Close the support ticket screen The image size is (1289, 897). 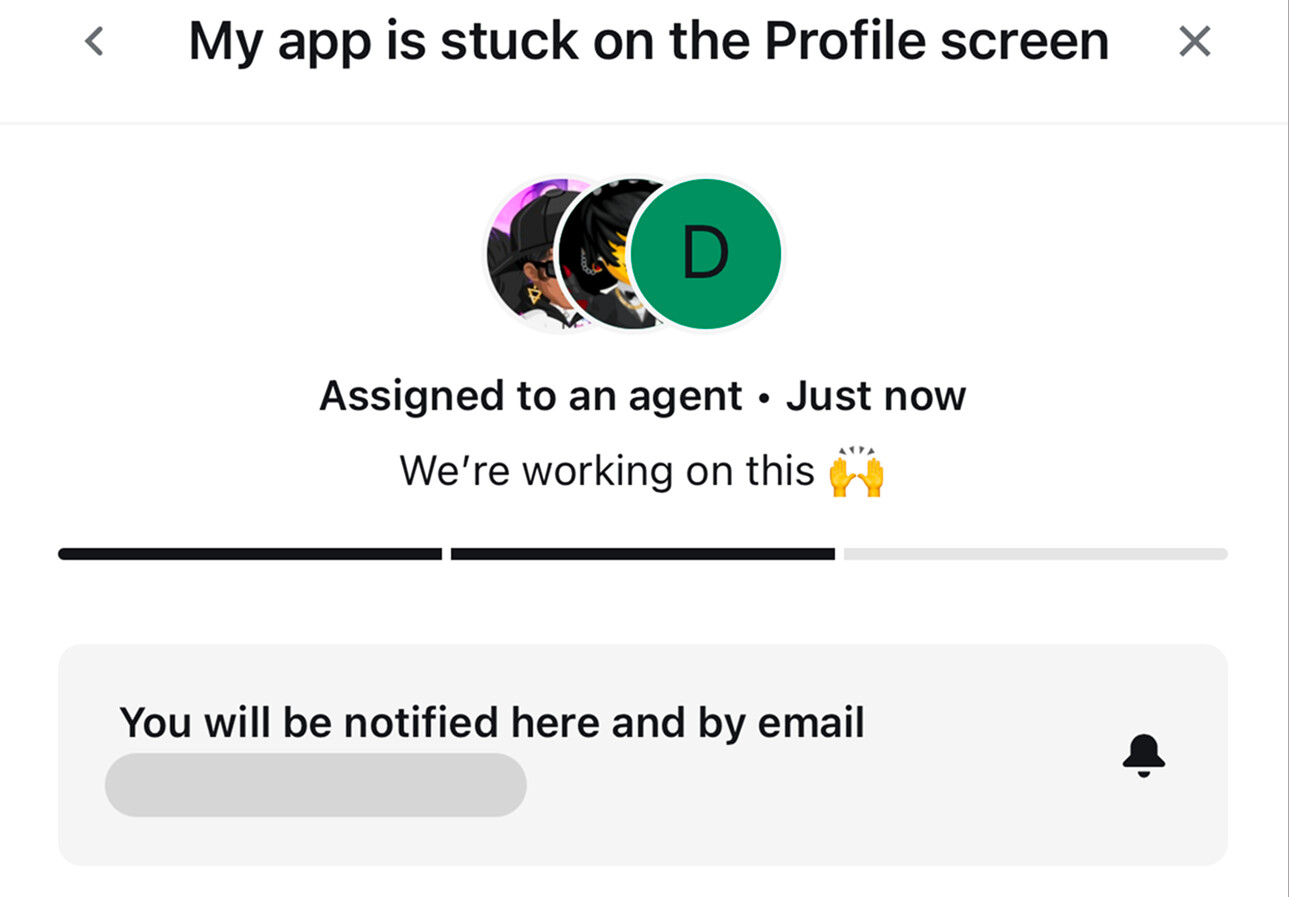click(1194, 41)
